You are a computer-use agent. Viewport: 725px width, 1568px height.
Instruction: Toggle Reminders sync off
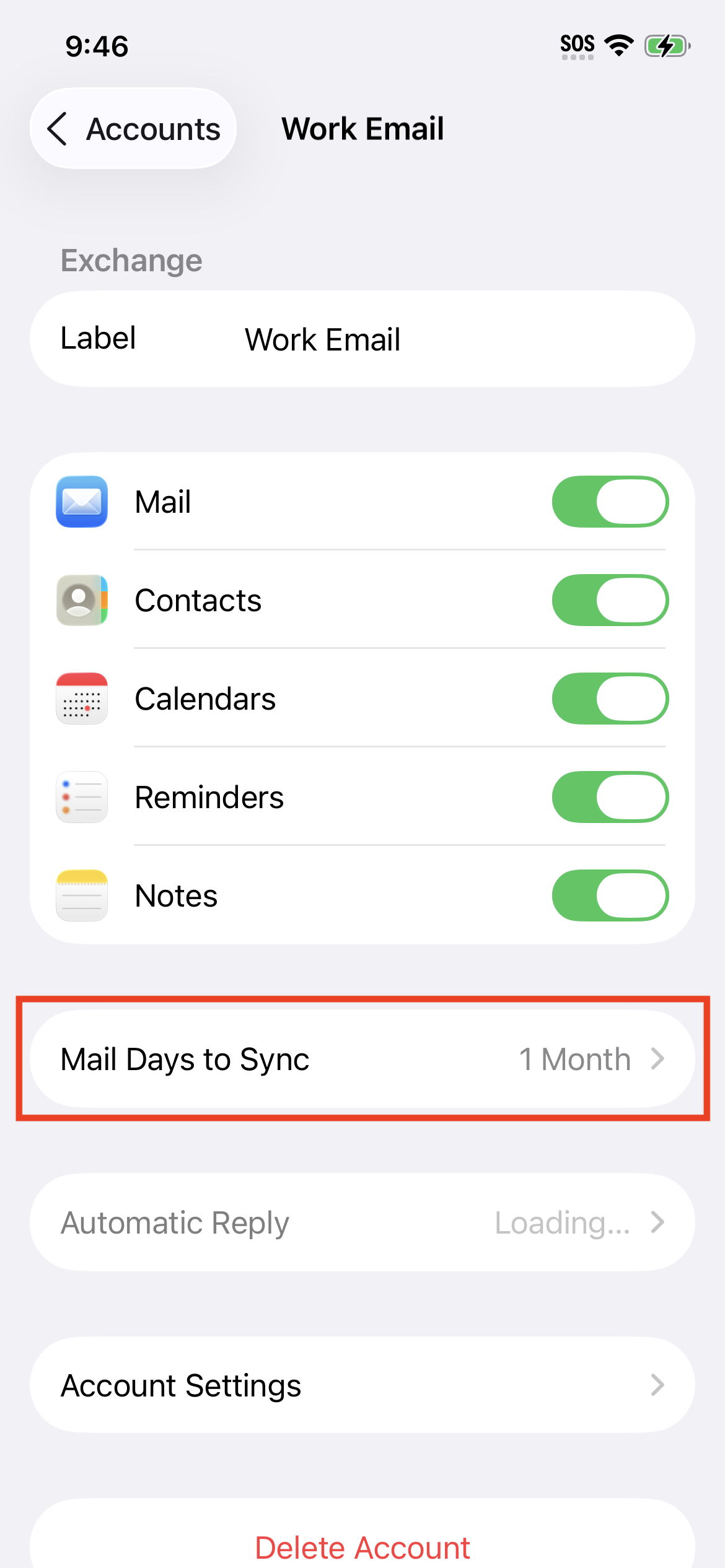(610, 797)
